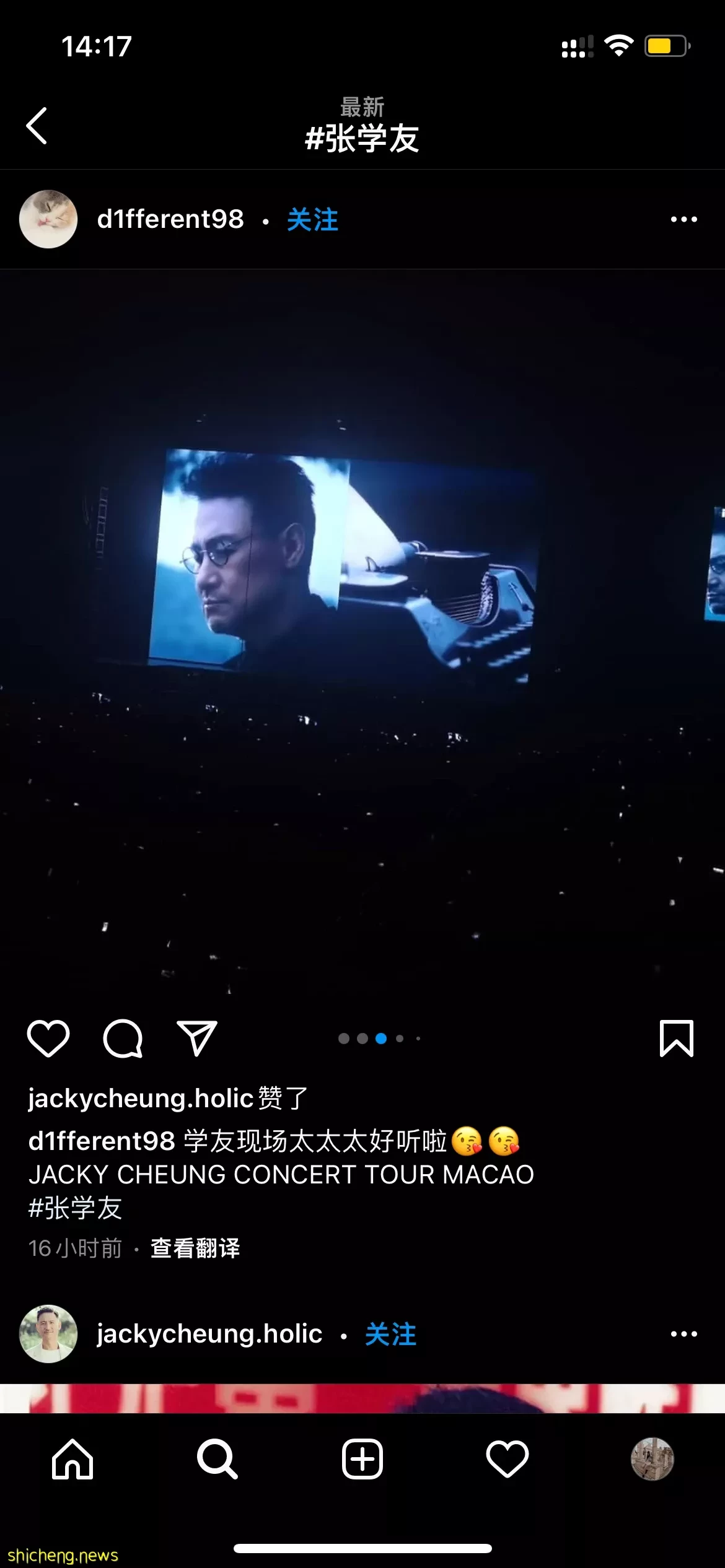Follow d1fferent98 via the 关注 link
725x1568 pixels.
312,220
